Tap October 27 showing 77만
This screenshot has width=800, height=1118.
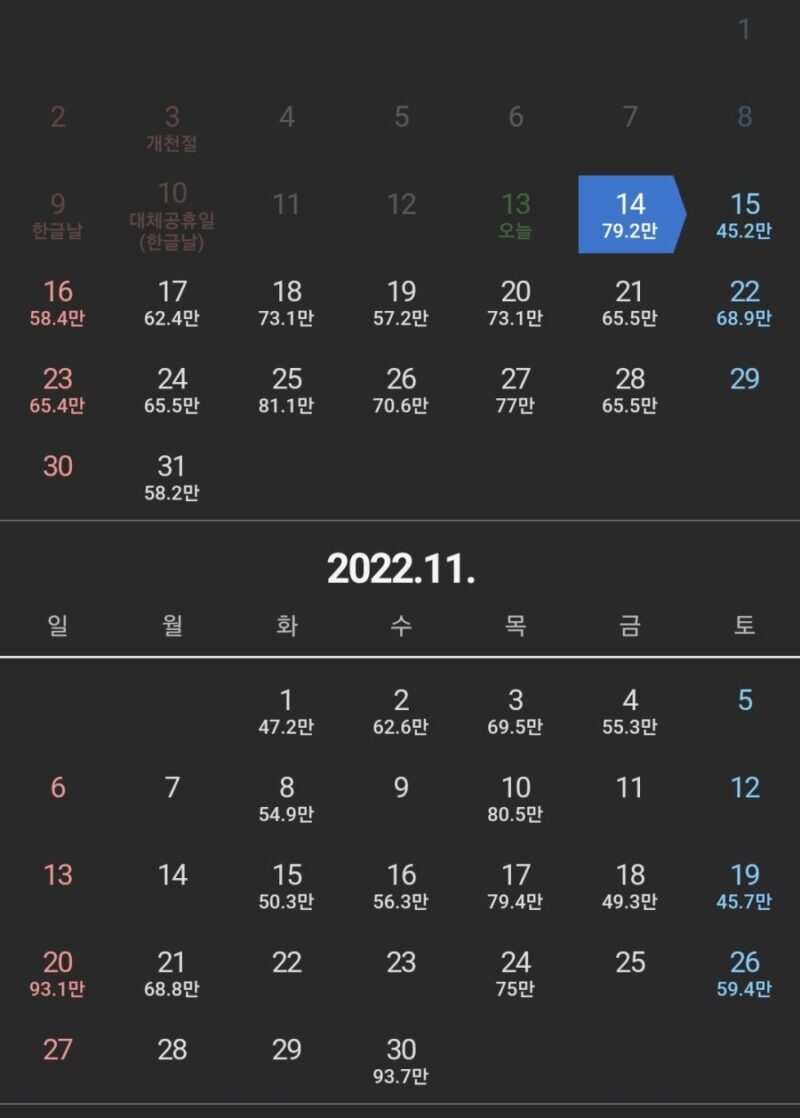(515, 389)
